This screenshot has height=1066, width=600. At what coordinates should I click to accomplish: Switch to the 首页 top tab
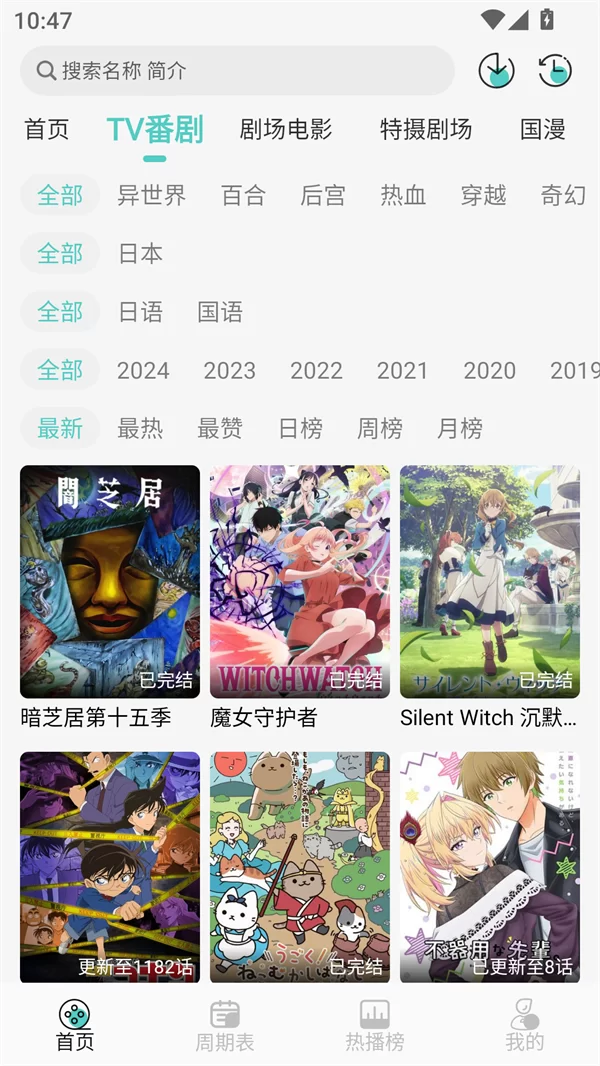47,129
